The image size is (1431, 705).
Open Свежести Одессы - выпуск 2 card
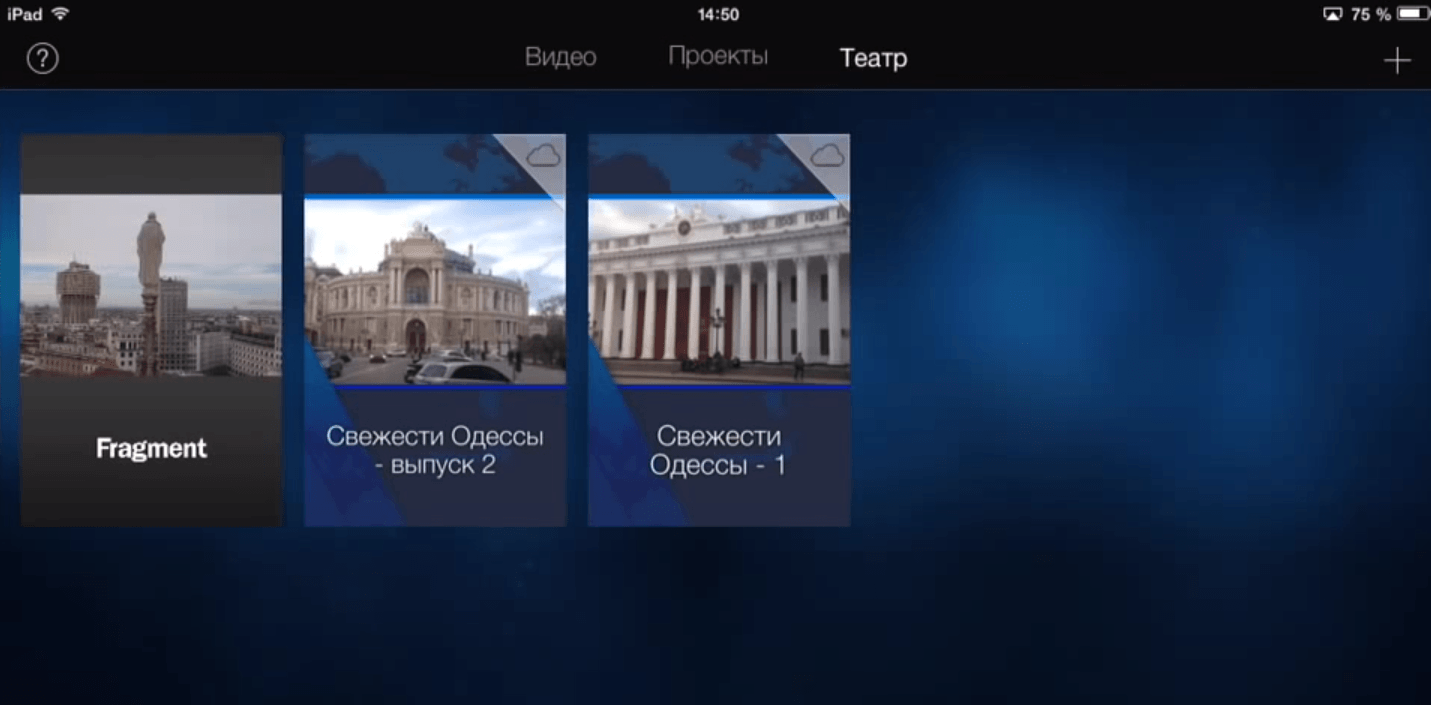point(435,330)
